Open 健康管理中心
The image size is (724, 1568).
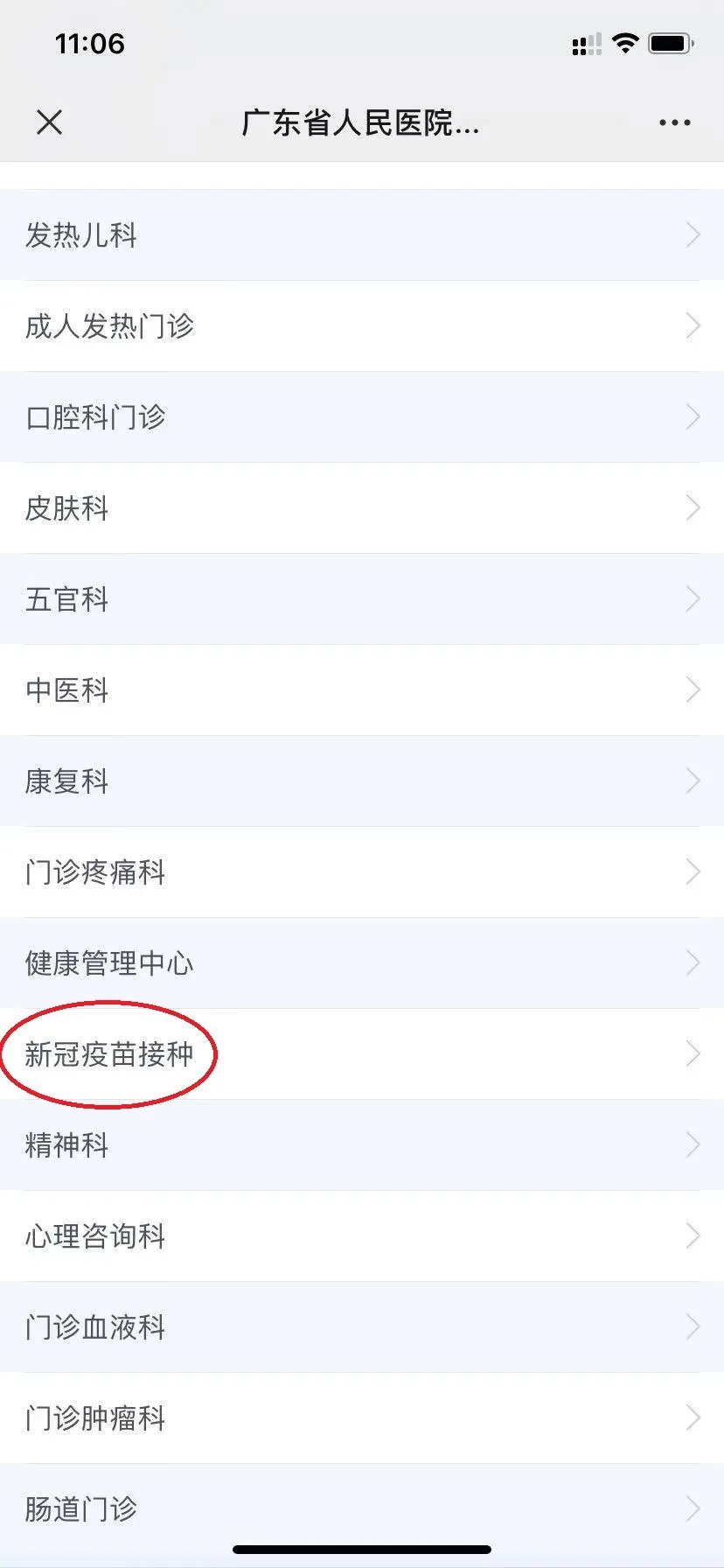(362, 963)
